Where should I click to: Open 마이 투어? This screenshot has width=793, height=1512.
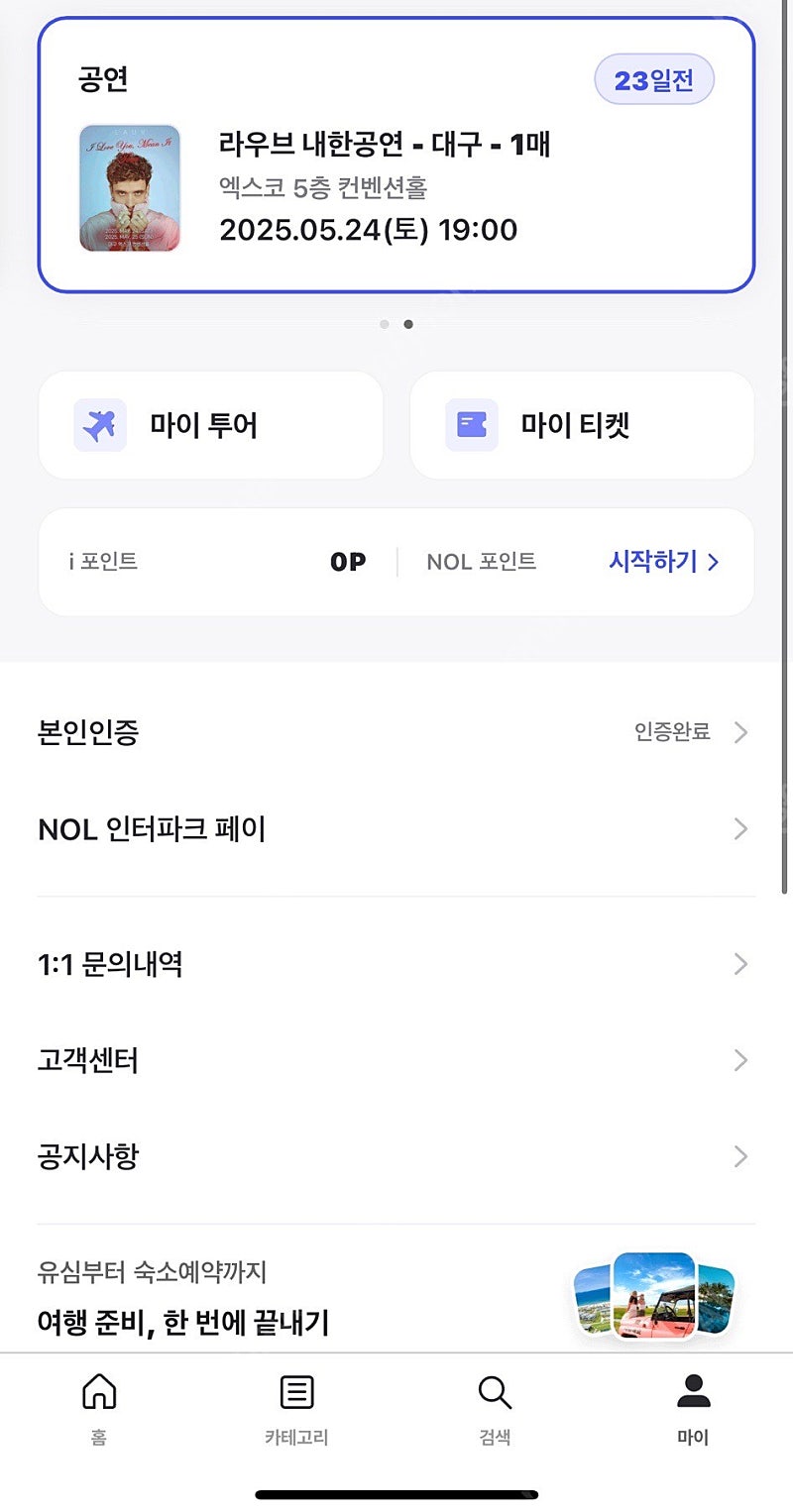[210, 425]
